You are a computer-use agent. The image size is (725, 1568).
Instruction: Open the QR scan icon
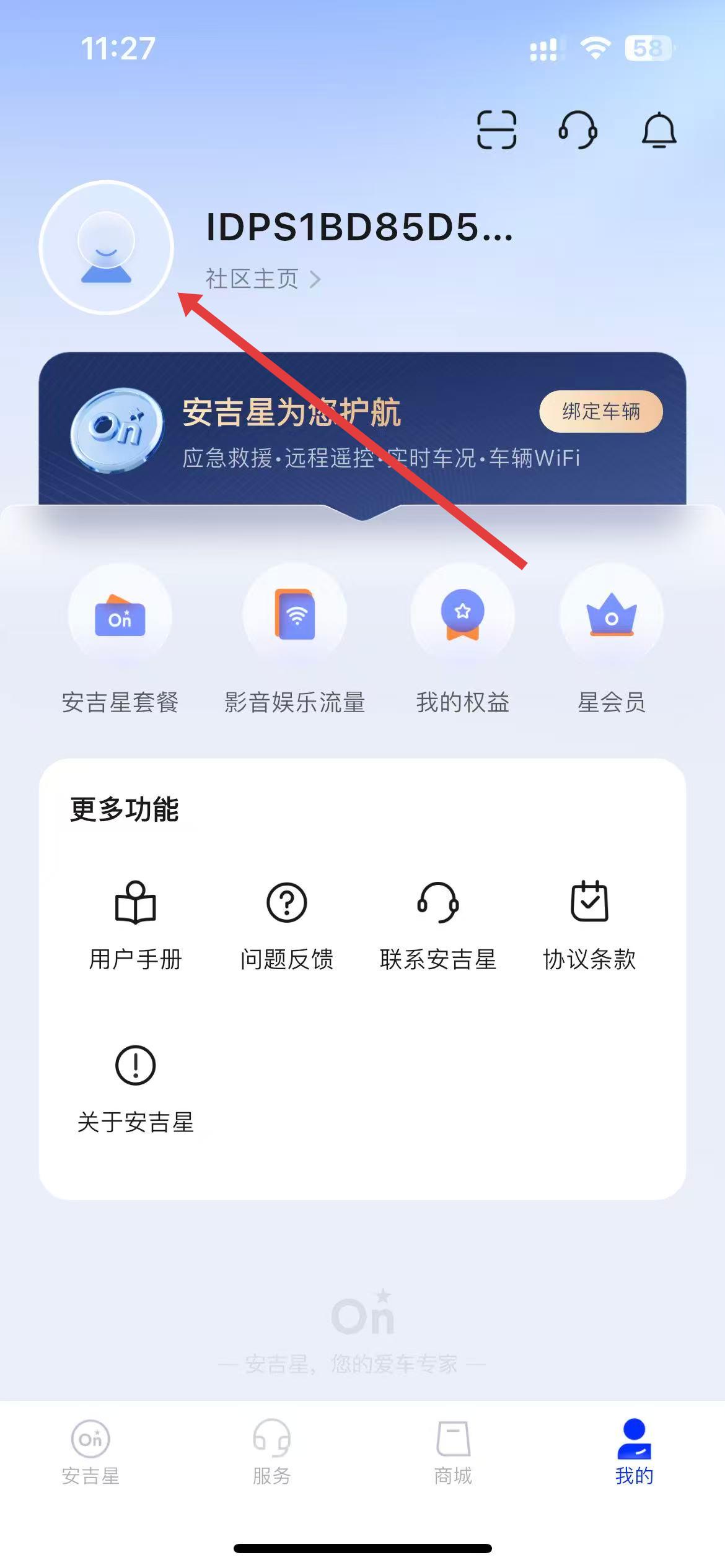click(x=496, y=130)
